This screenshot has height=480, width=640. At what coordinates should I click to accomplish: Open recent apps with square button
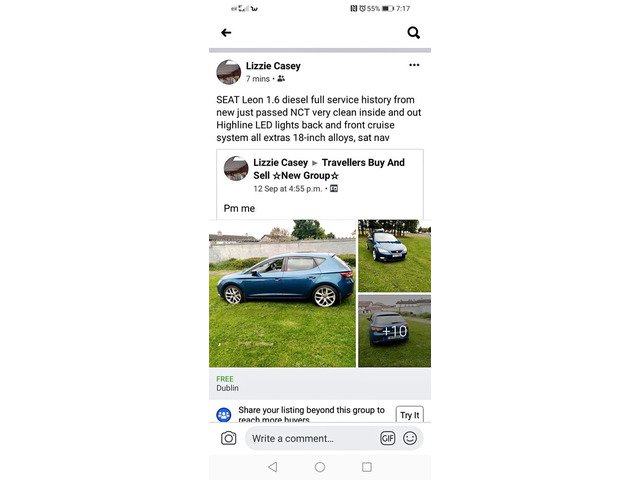tap(367, 467)
